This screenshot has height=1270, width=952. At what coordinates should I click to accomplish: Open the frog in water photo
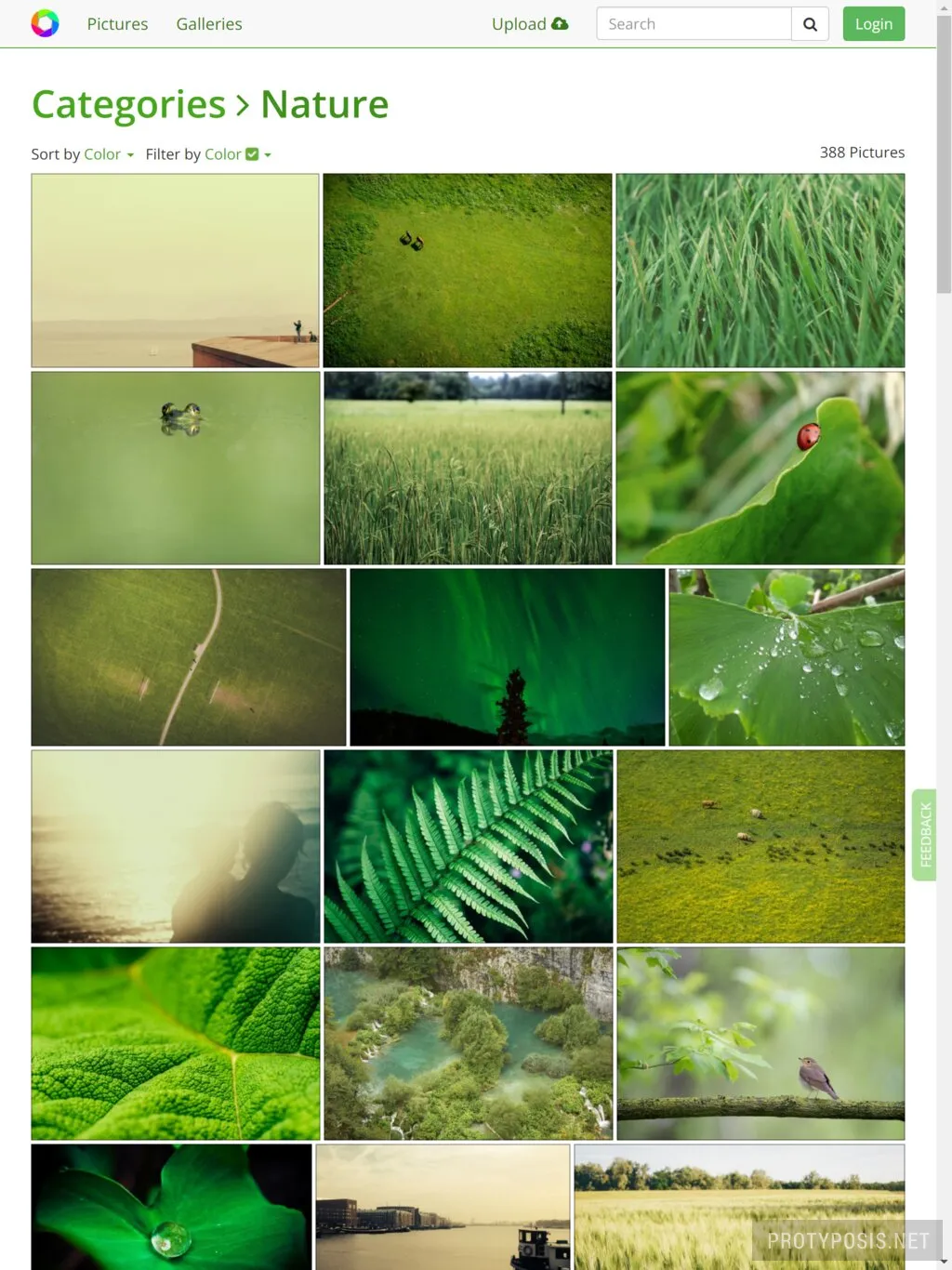point(175,468)
